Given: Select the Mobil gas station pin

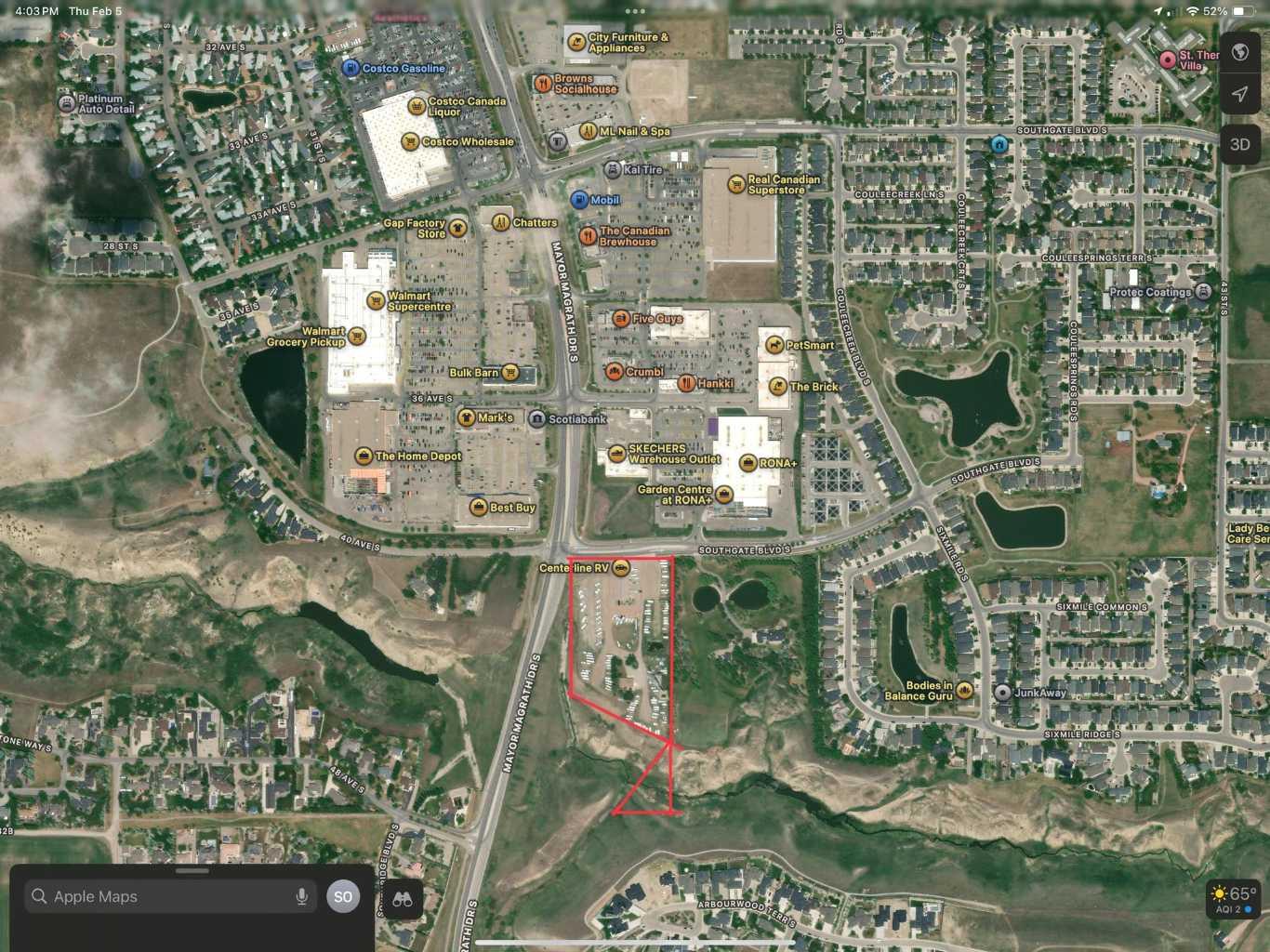Looking at the screenshot, I should 578,200.
